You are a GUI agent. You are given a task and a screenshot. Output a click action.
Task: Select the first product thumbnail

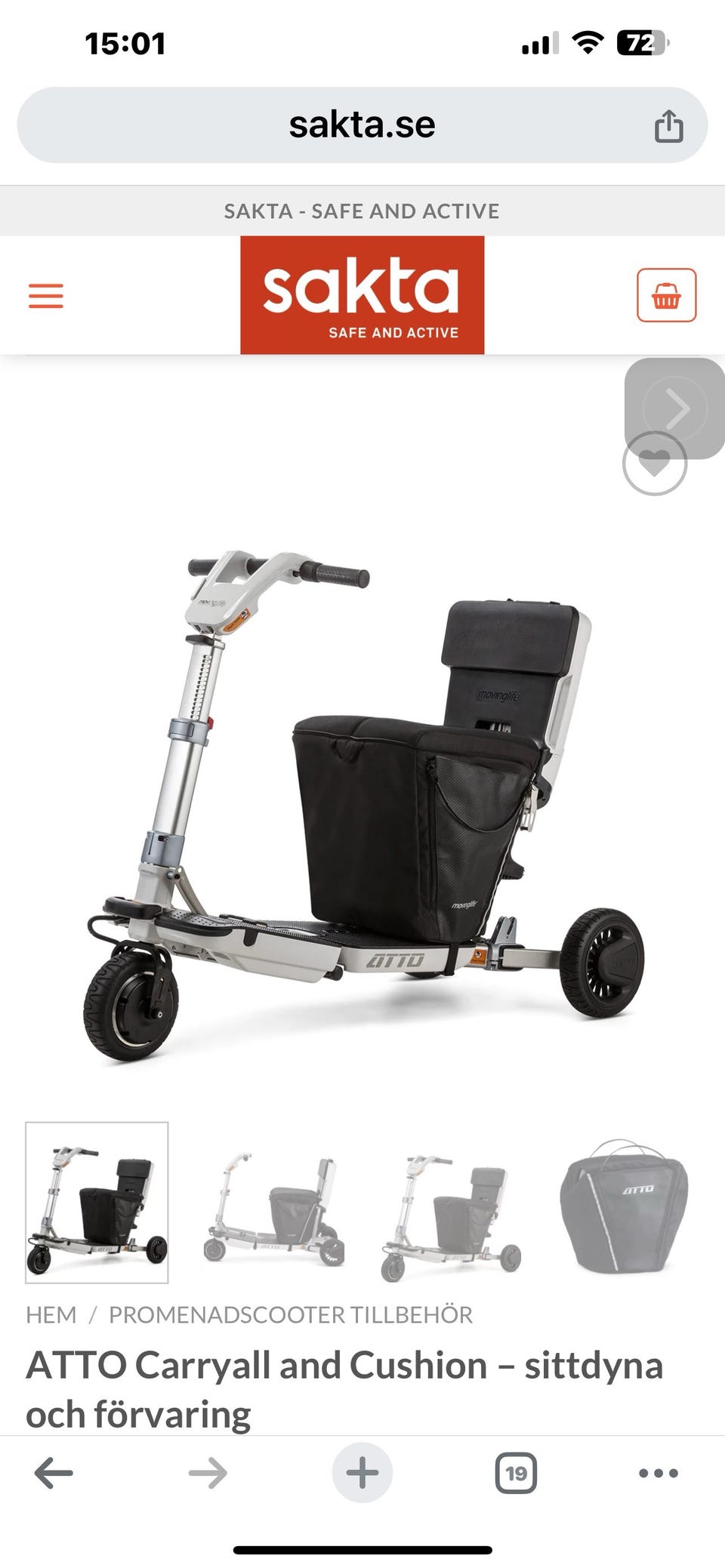pos(97,1203)
